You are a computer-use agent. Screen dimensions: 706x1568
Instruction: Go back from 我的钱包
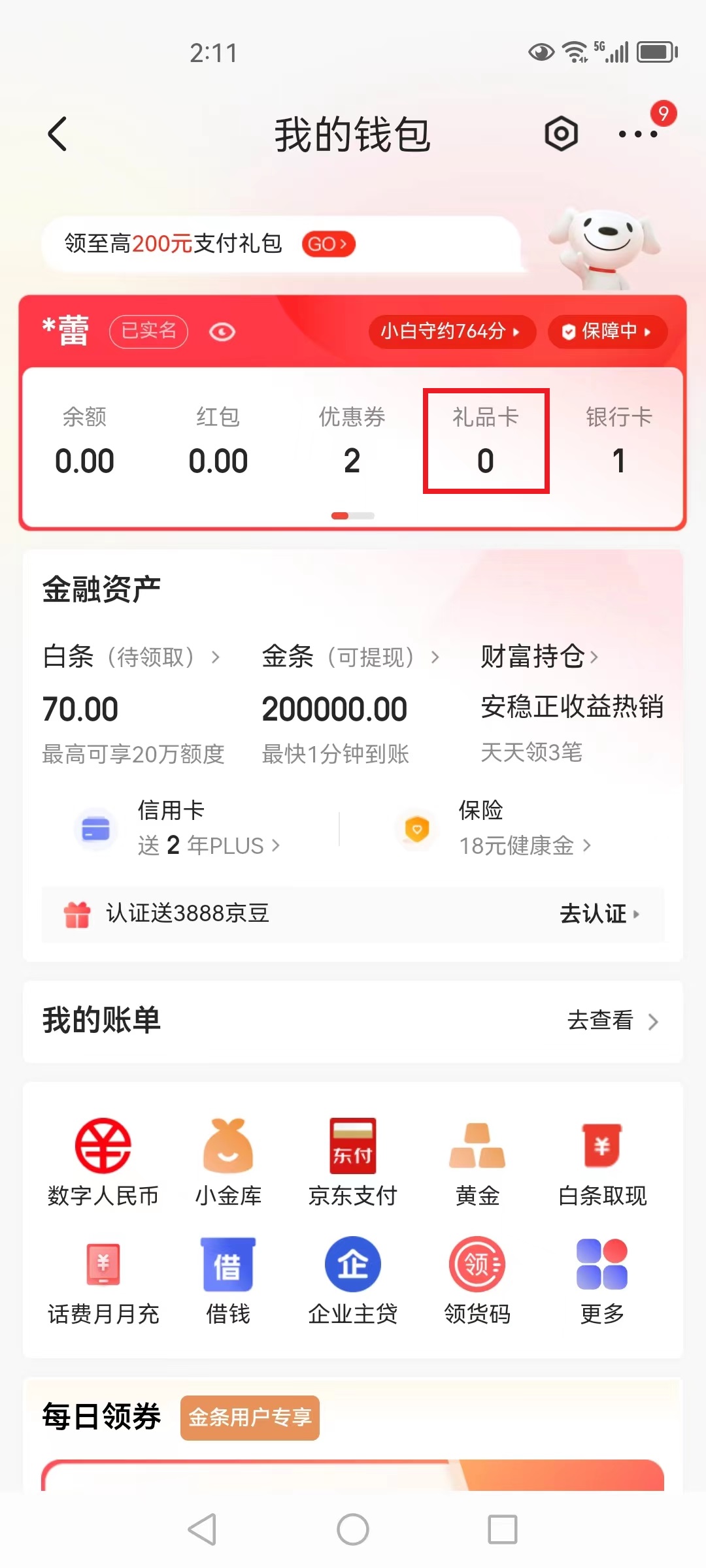(x=58, y=134)
